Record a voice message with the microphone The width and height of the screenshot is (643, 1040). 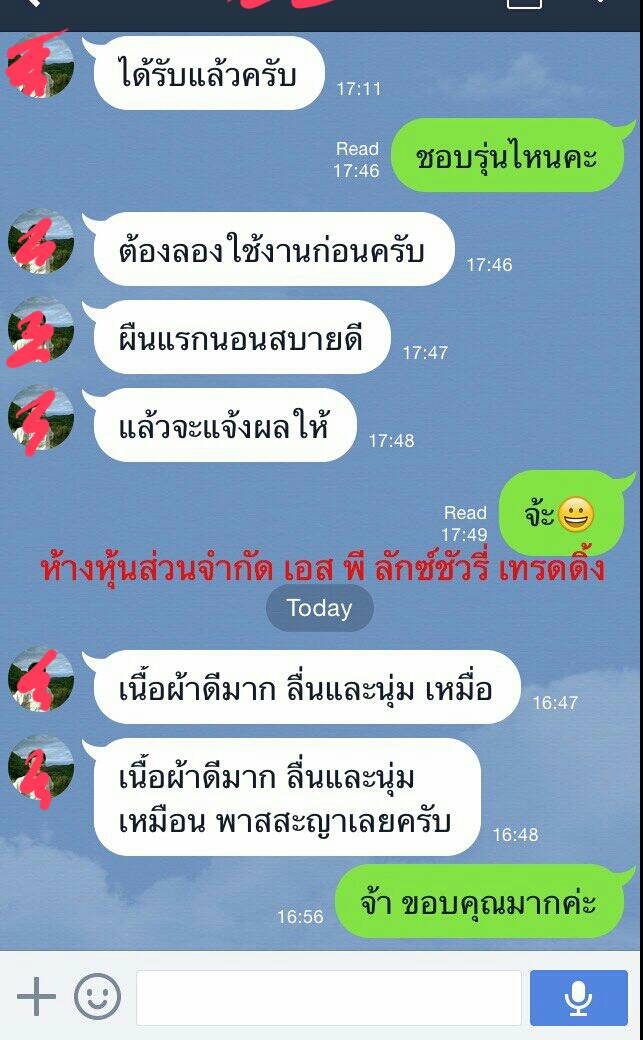(x=578, y=997)
